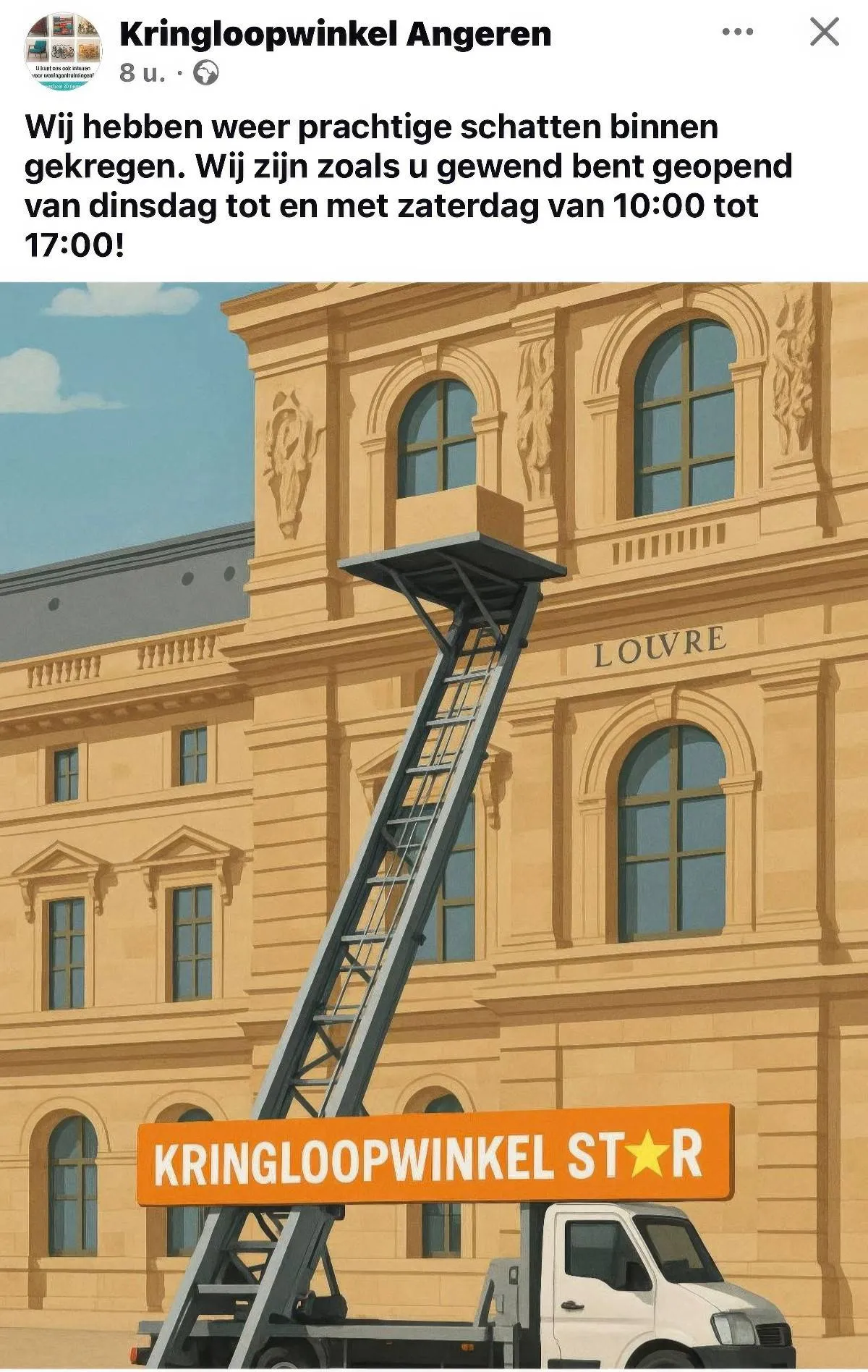Dismiss the post with the X icon

click(x=824, y=33)
